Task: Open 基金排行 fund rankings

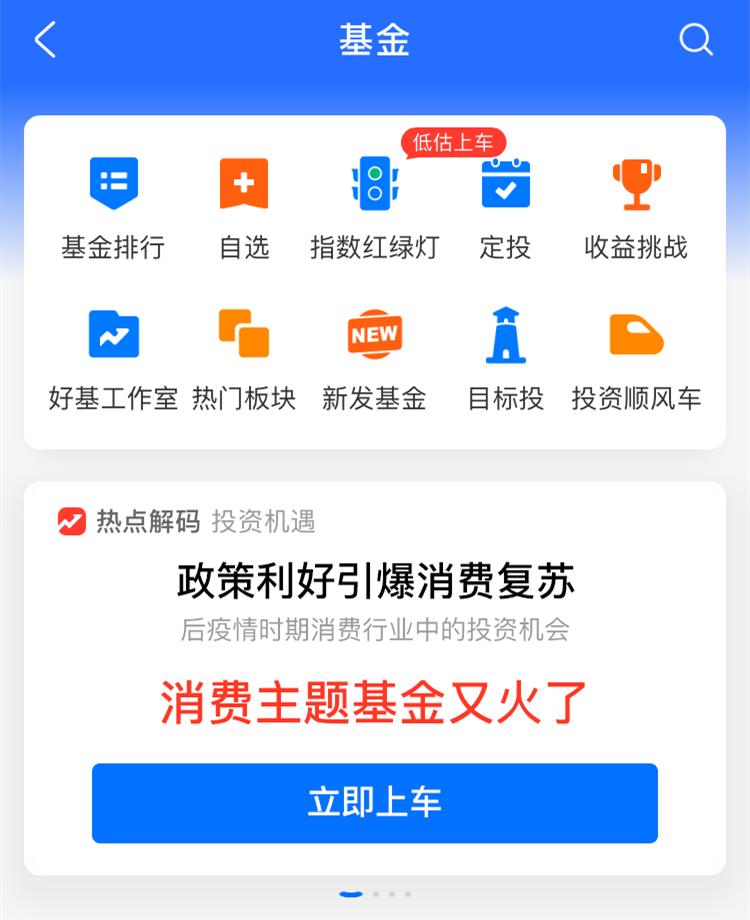Action: tap(113, 185)
